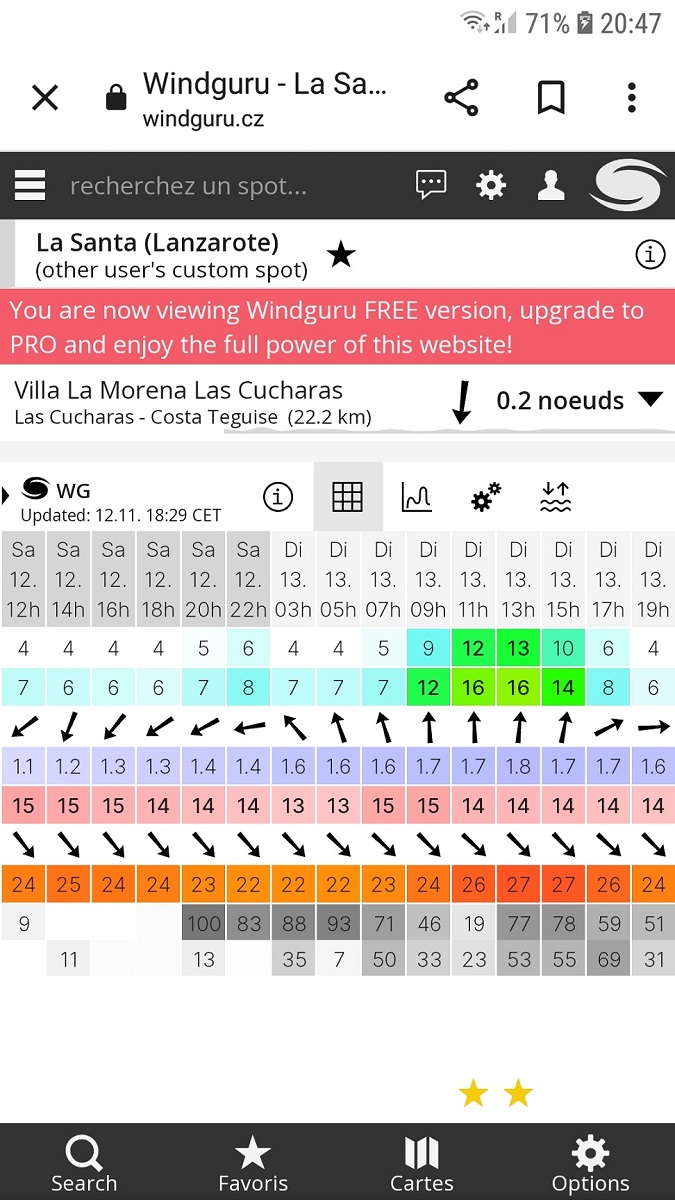The height and width of the screenshot is (1200, 675).
Task: Add La Santa spot to favorites star
Action: coord(341,256)
